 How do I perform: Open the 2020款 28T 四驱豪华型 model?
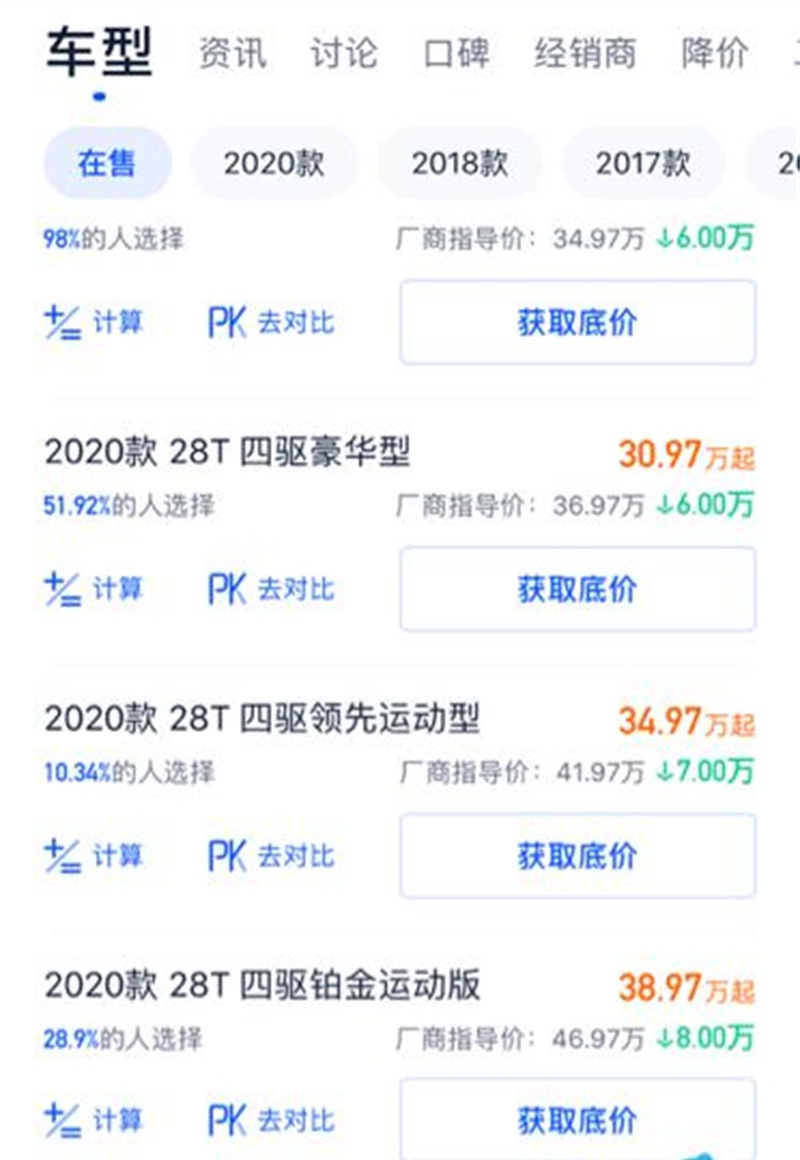[228, 453]
